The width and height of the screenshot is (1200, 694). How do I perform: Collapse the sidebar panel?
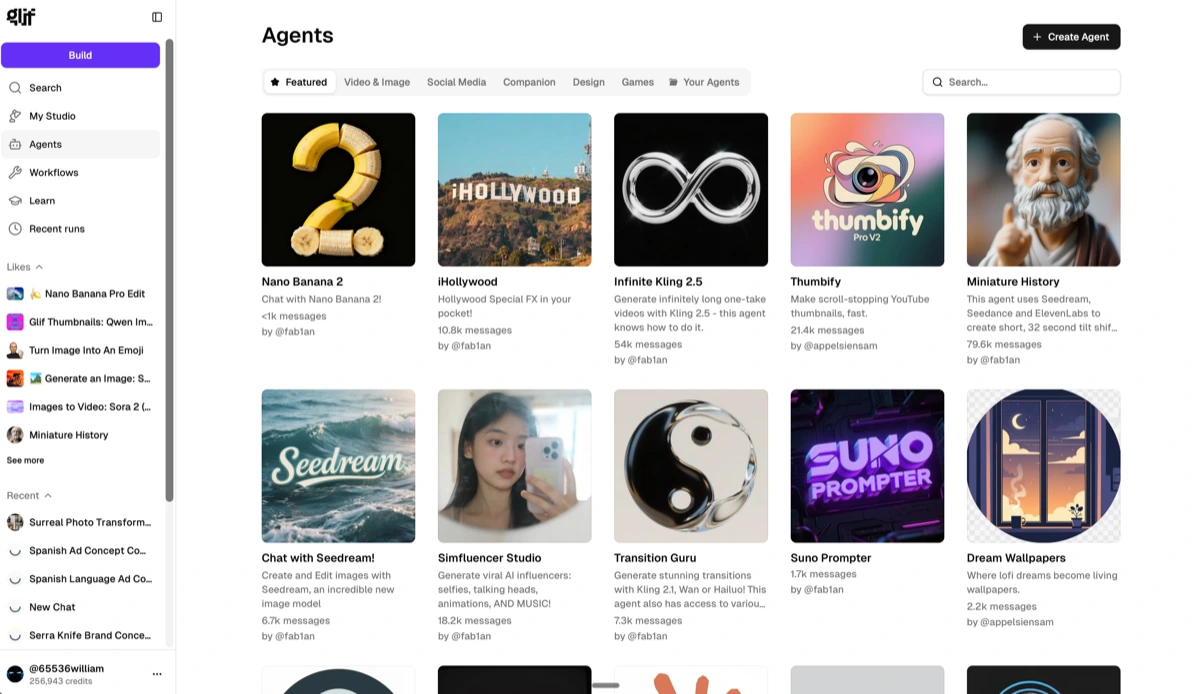(x=157, y=17)
